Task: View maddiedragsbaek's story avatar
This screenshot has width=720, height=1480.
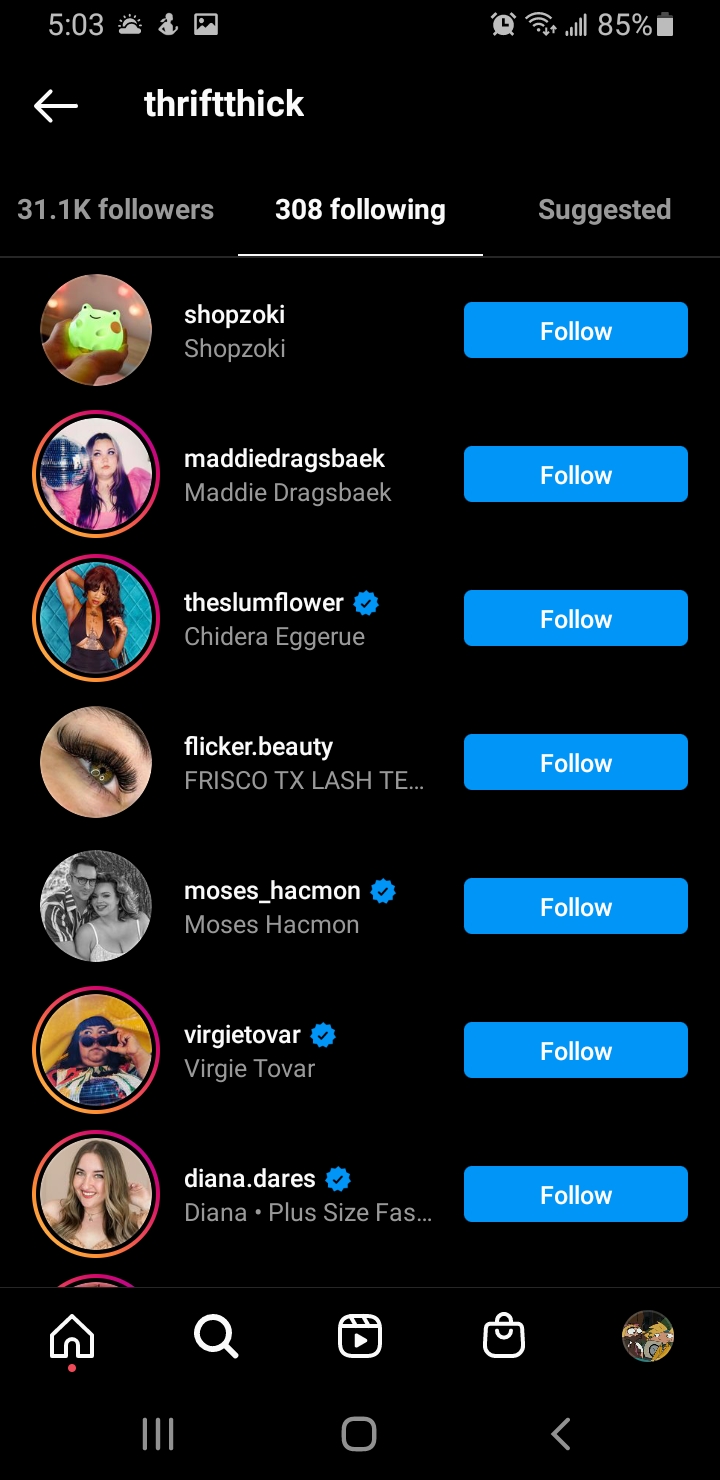Action: pos(96,474)
